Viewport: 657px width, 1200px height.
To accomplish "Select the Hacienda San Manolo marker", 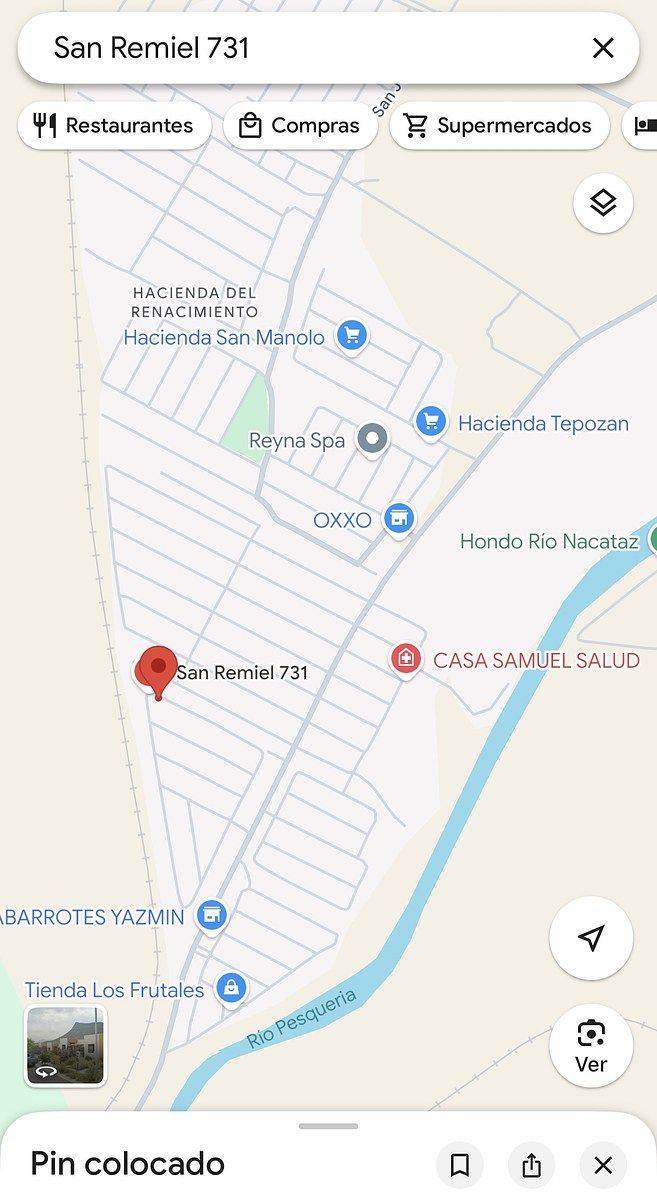I will coord(350,336).
